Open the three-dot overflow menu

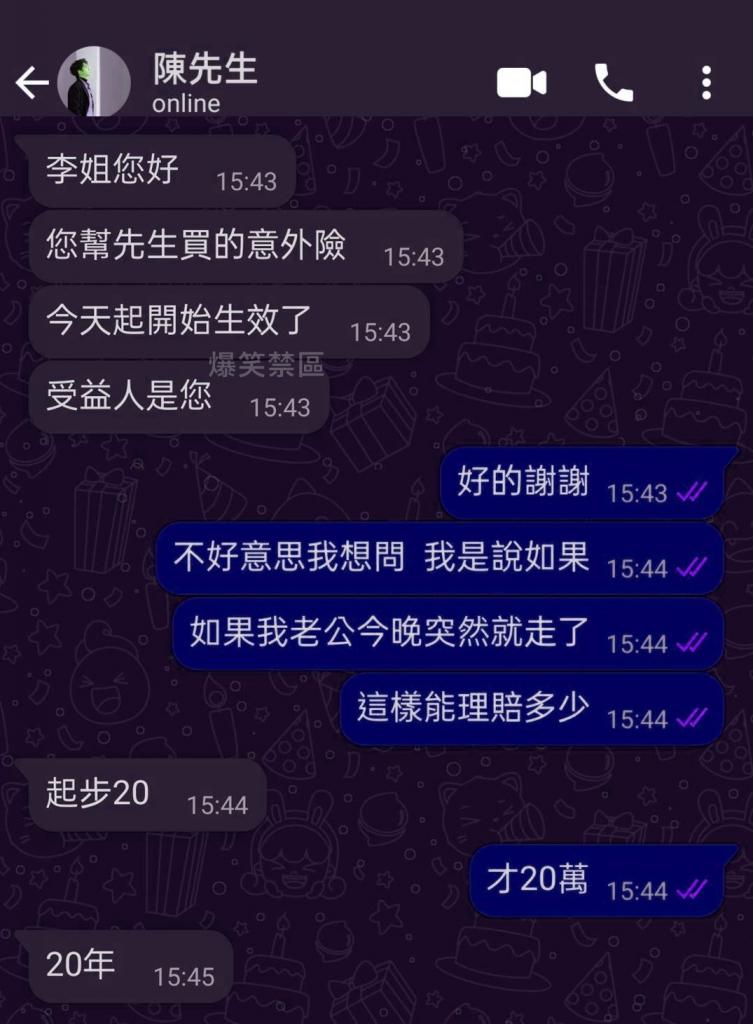pyautogui.click(x=706, y=83)
